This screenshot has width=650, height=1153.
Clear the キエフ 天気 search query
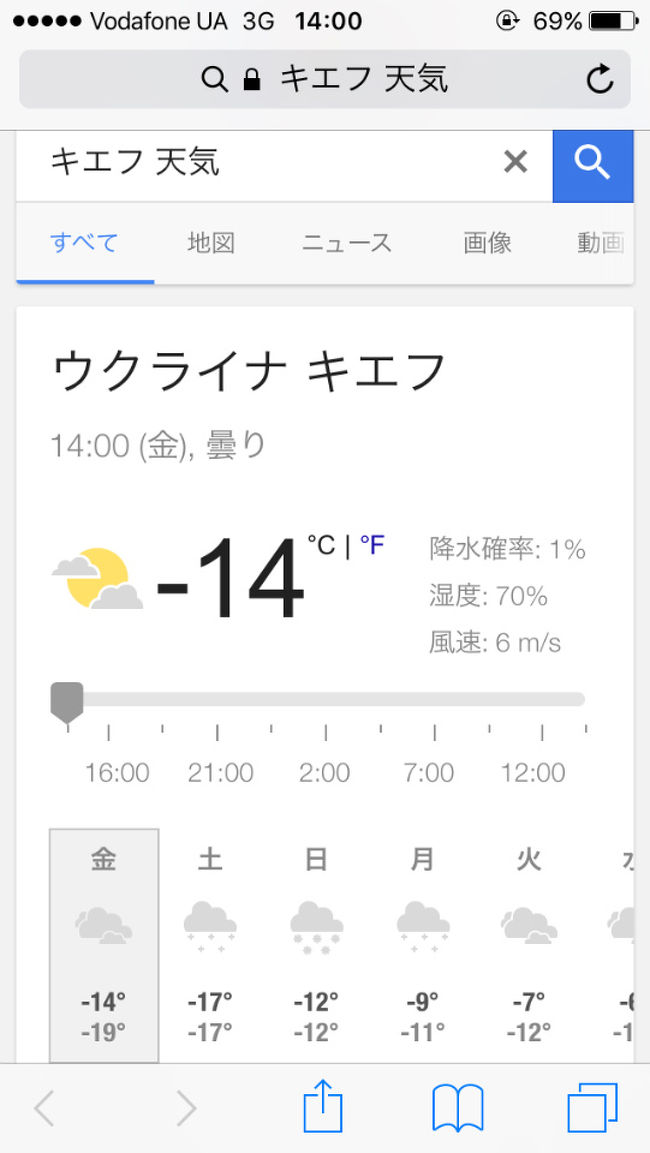point(515,161)
